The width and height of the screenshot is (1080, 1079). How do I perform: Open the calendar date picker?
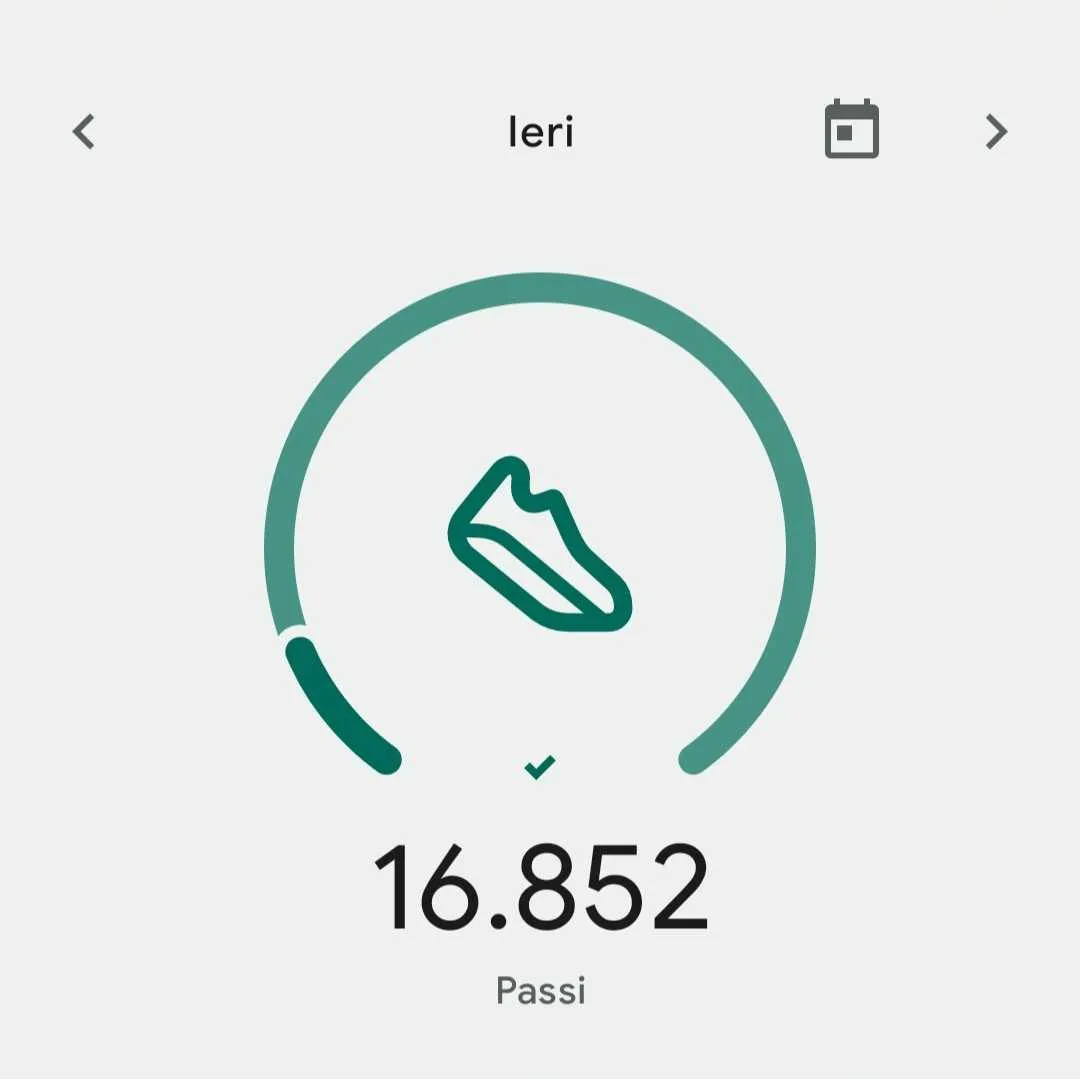[x=851, y=130]
